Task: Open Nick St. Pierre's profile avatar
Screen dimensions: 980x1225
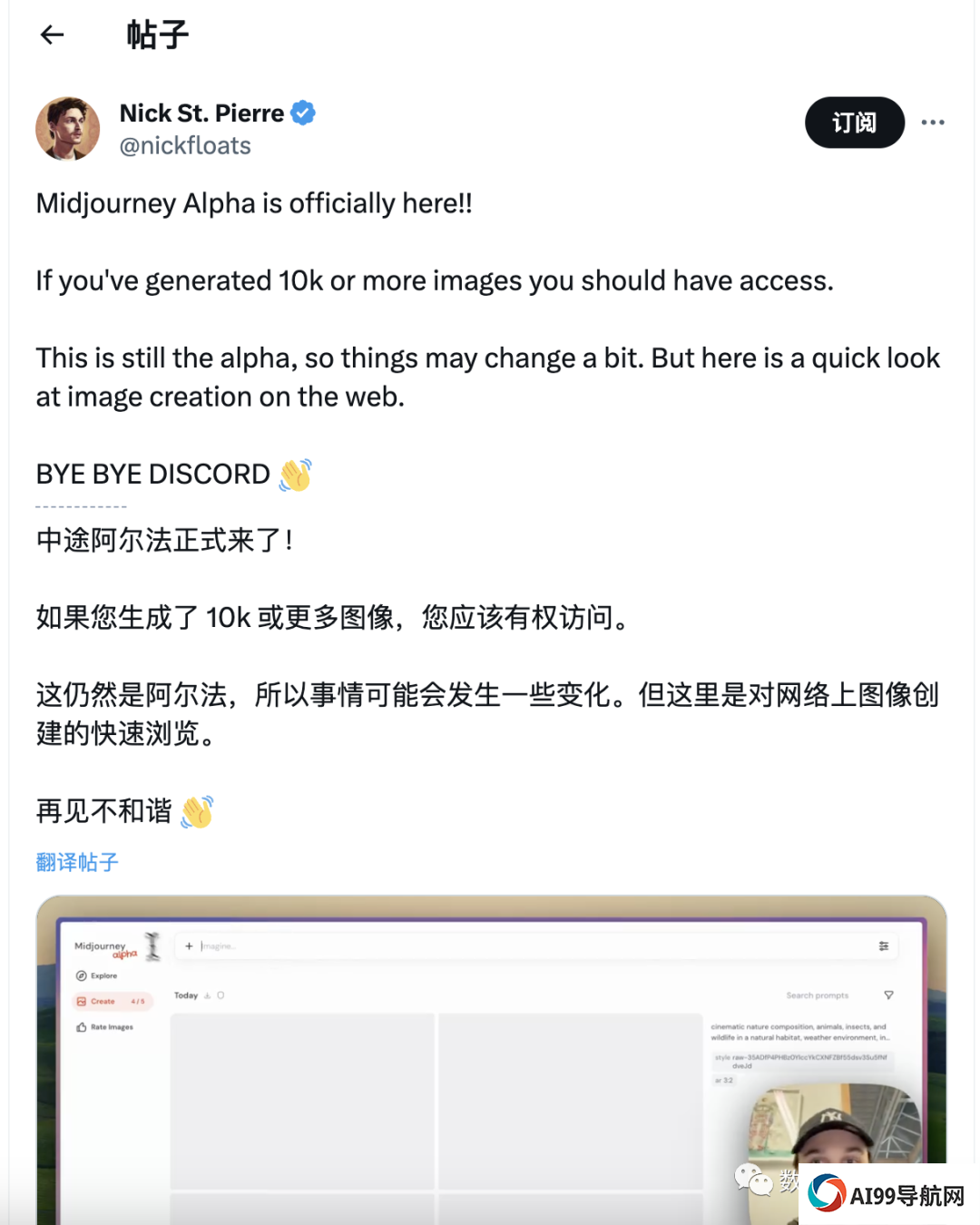Action: pyautogui.click(x=68, y=129)
